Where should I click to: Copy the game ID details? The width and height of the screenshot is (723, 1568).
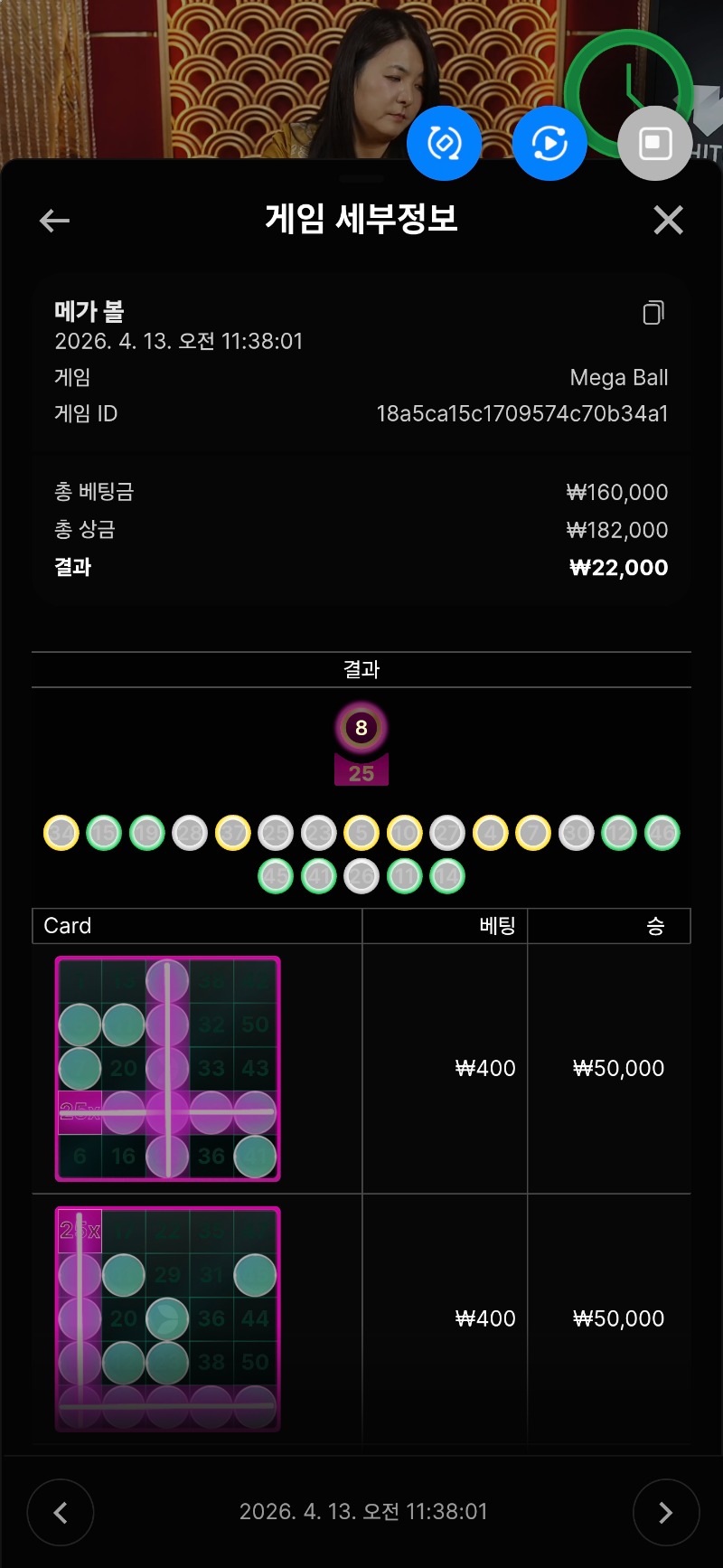653,313
